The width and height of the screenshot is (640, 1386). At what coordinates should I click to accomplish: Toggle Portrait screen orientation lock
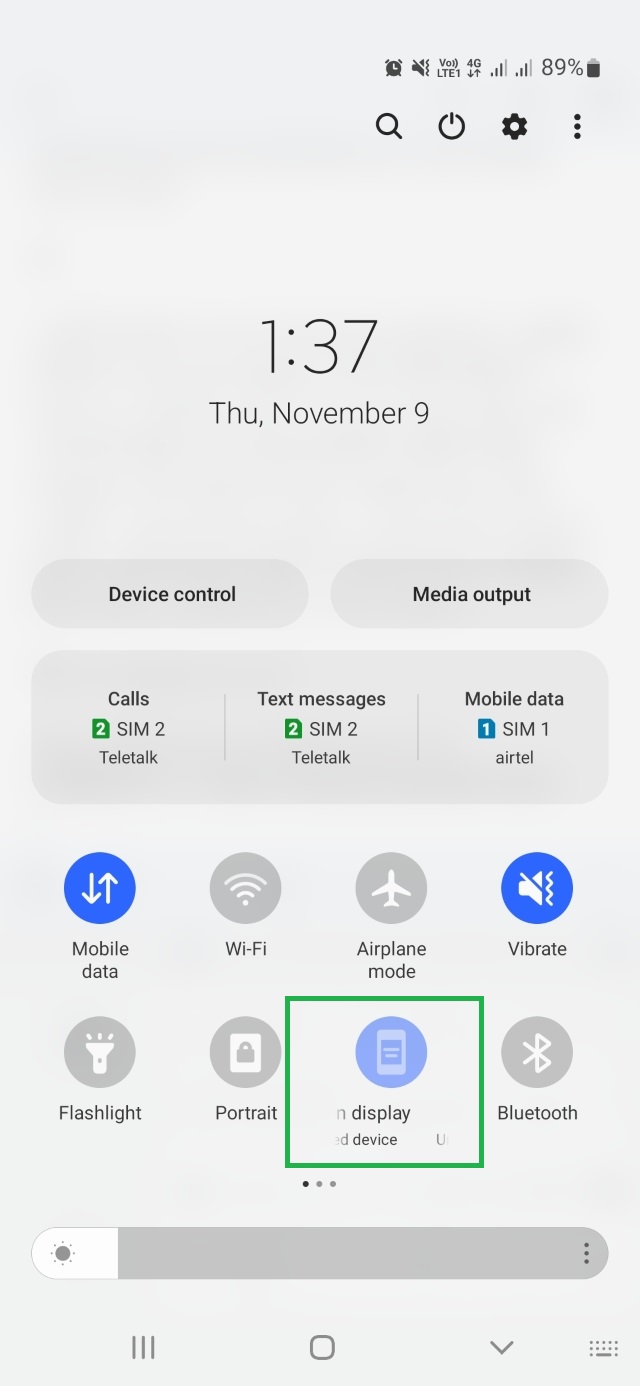point(246,1052)
